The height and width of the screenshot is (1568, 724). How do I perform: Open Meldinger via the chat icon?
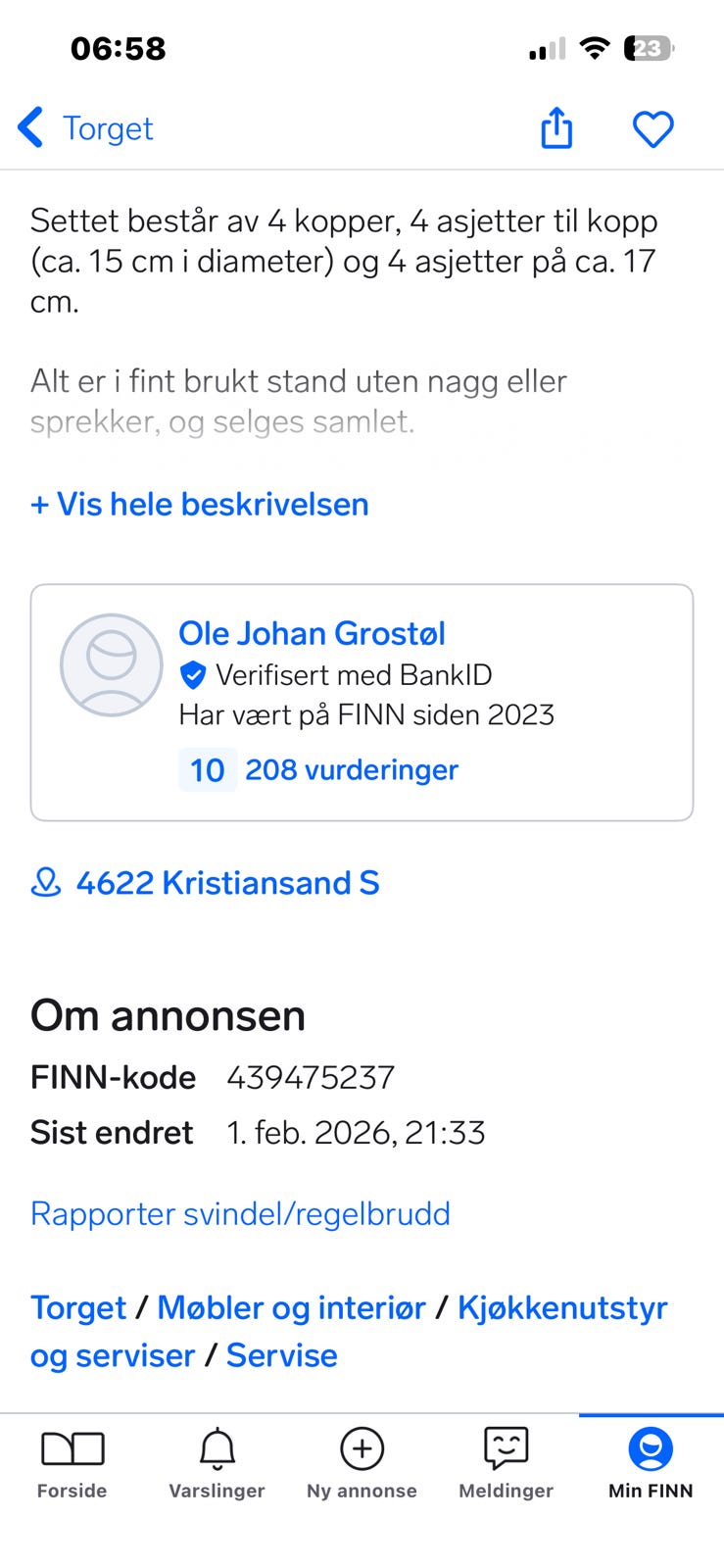point(506,1446)
